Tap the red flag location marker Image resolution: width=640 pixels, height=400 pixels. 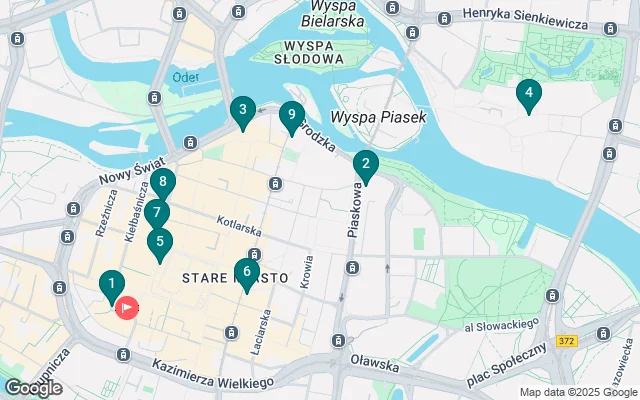[x=128, y=308]
